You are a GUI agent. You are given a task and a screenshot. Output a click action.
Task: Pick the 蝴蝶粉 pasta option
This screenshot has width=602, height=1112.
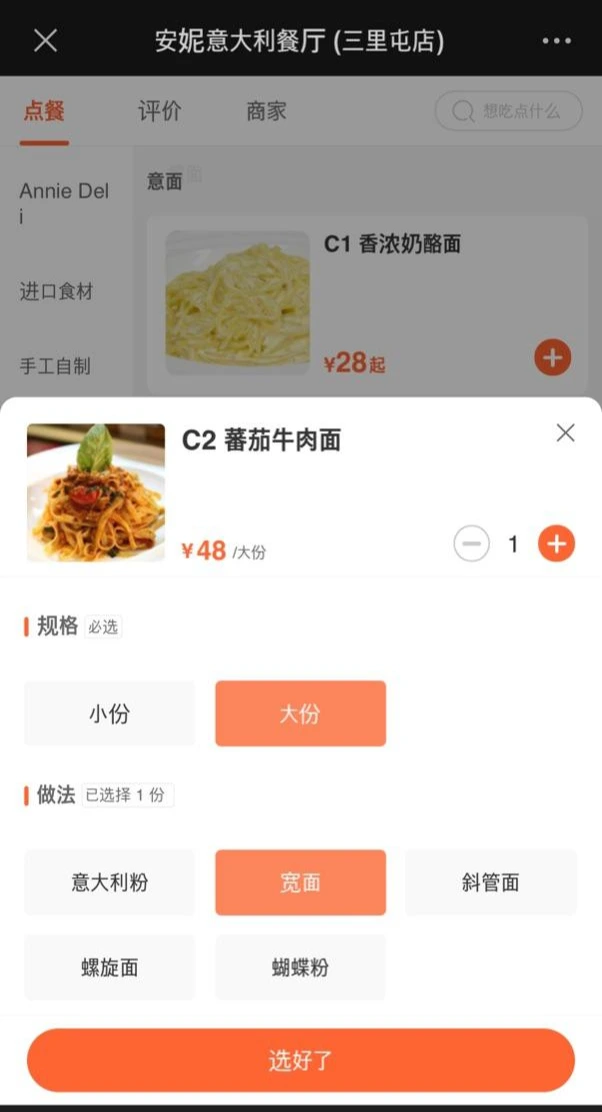tap(300, 967)
